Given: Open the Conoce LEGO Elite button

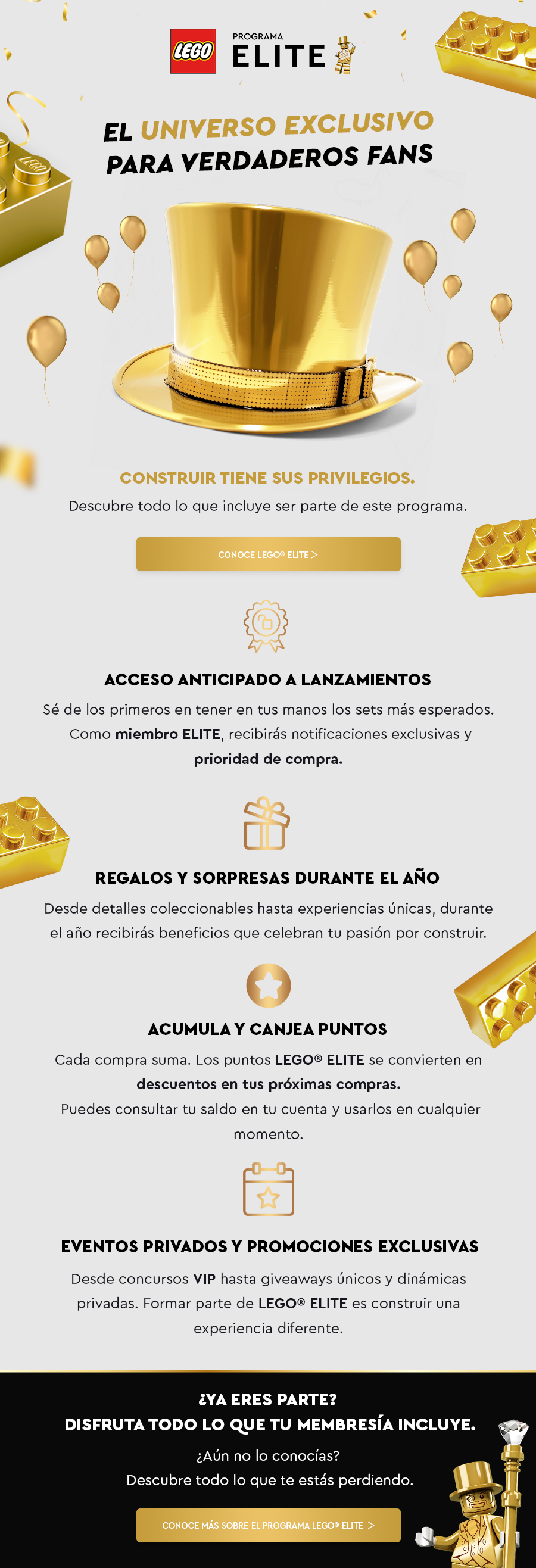Looking at the screenshot, I should tap(267, 554).
